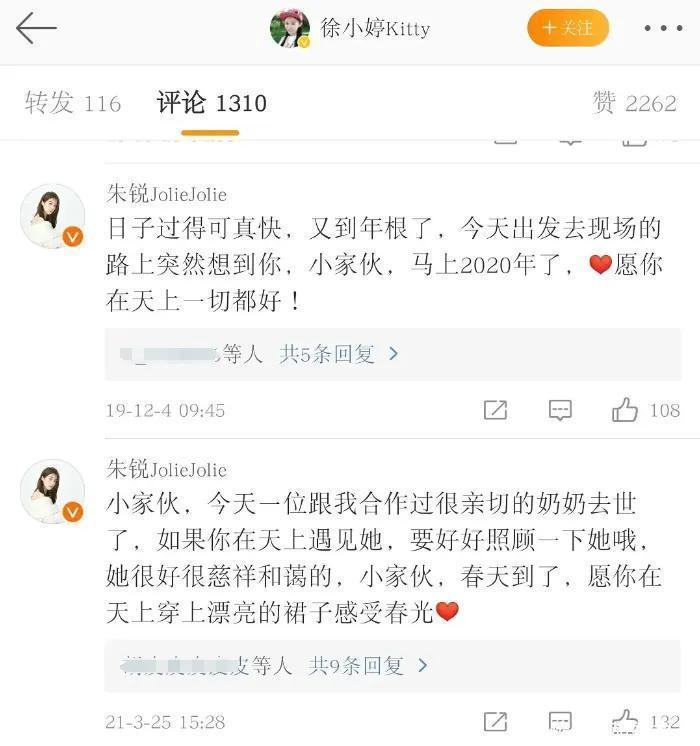Switch to the 赞 2262 tab
Viewport: 700px width, 746px height.
click(634, 103)
